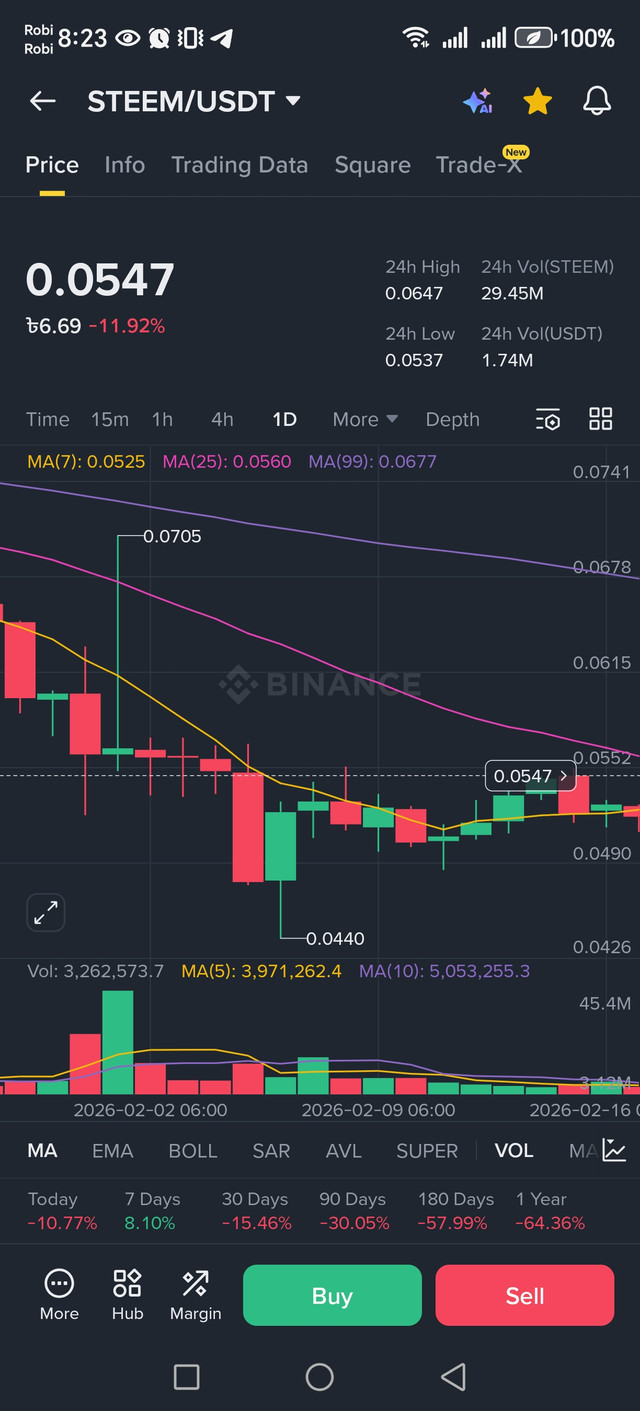
Task: Open the Trading Data tab
Action: 239,165
